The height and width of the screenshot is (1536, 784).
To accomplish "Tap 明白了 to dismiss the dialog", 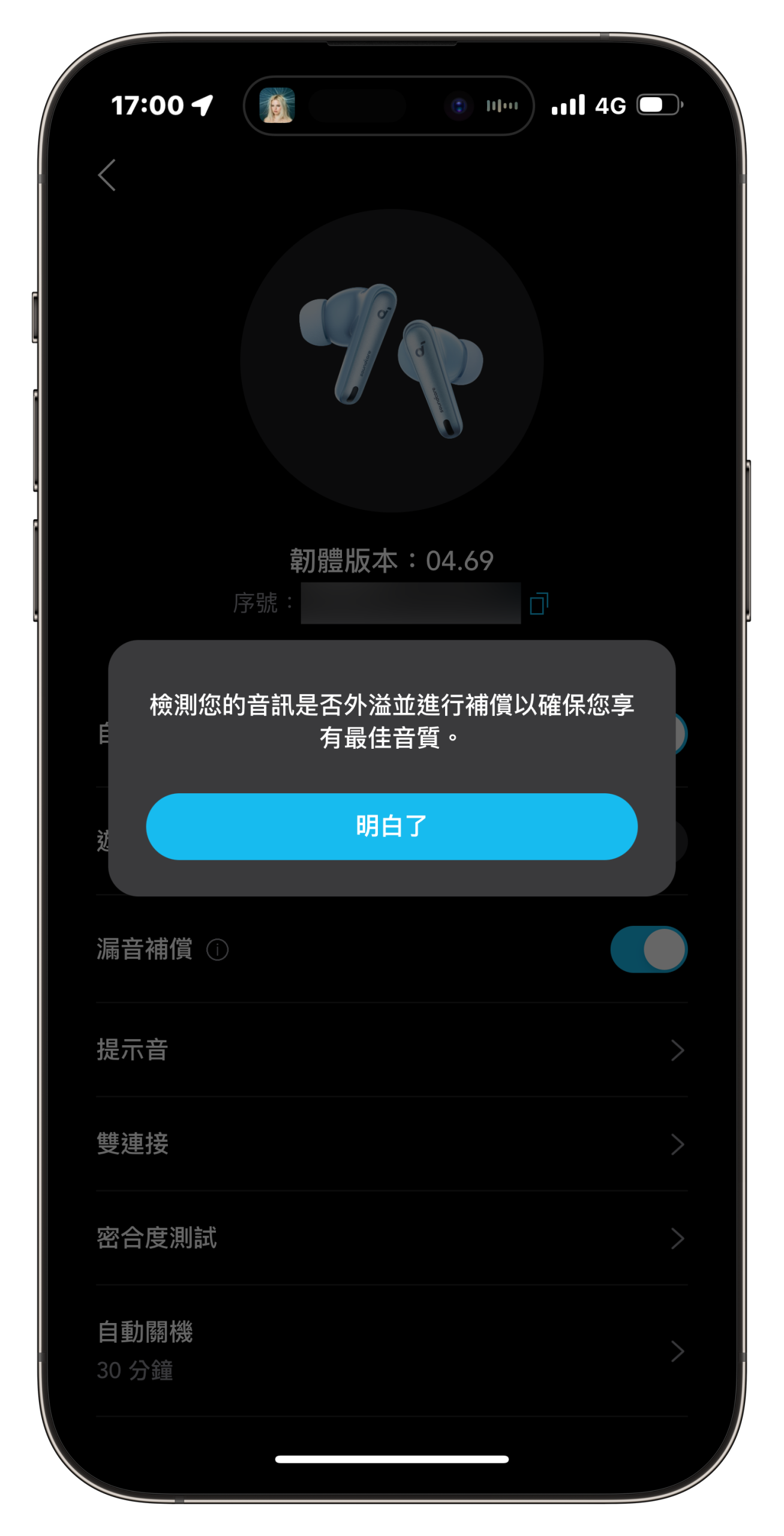I will point(392,826).
